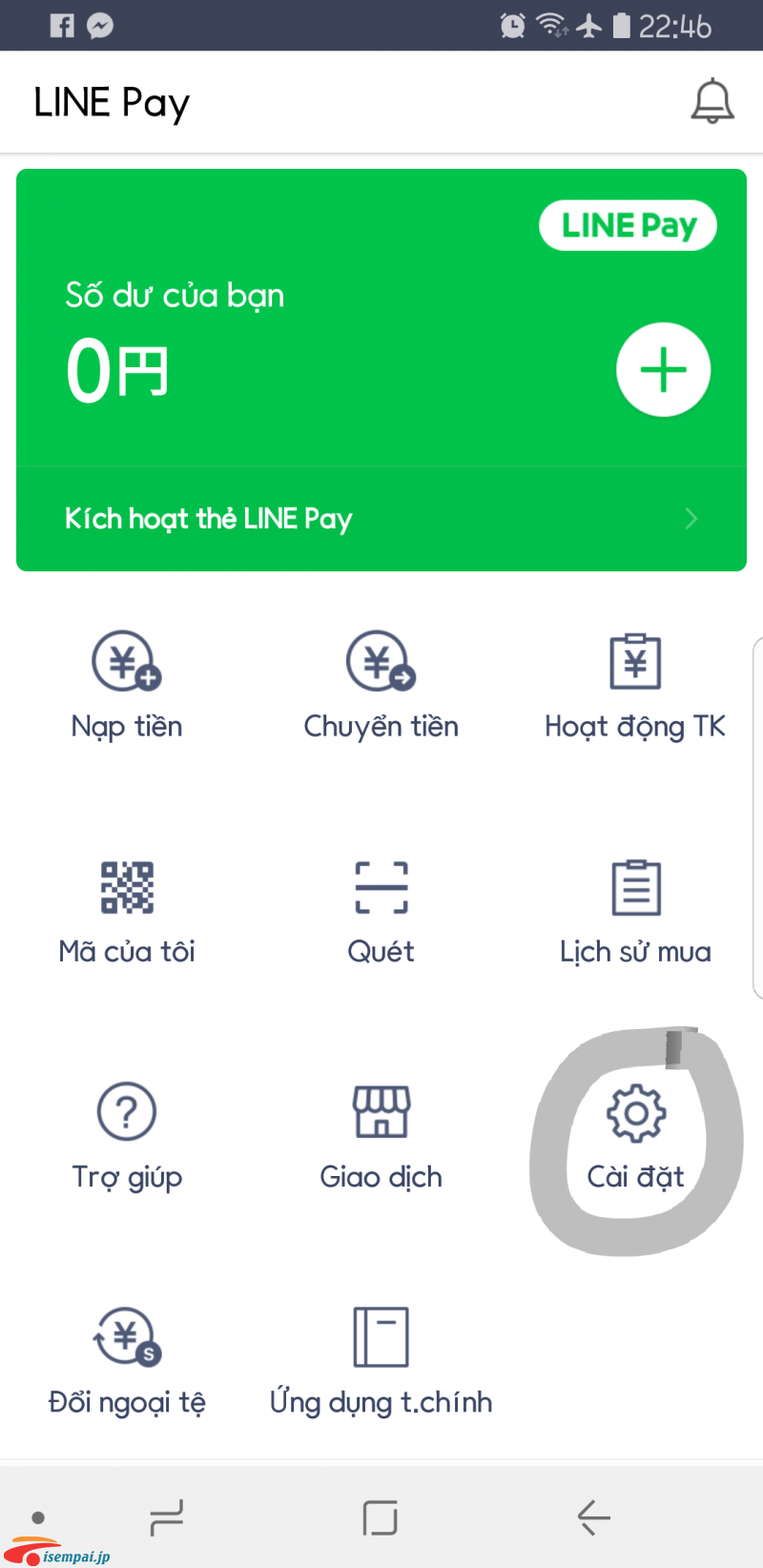This screenshot has width=763, height=1568.
Task: Get help via Trợ giúp
Action: point(127,1135)
